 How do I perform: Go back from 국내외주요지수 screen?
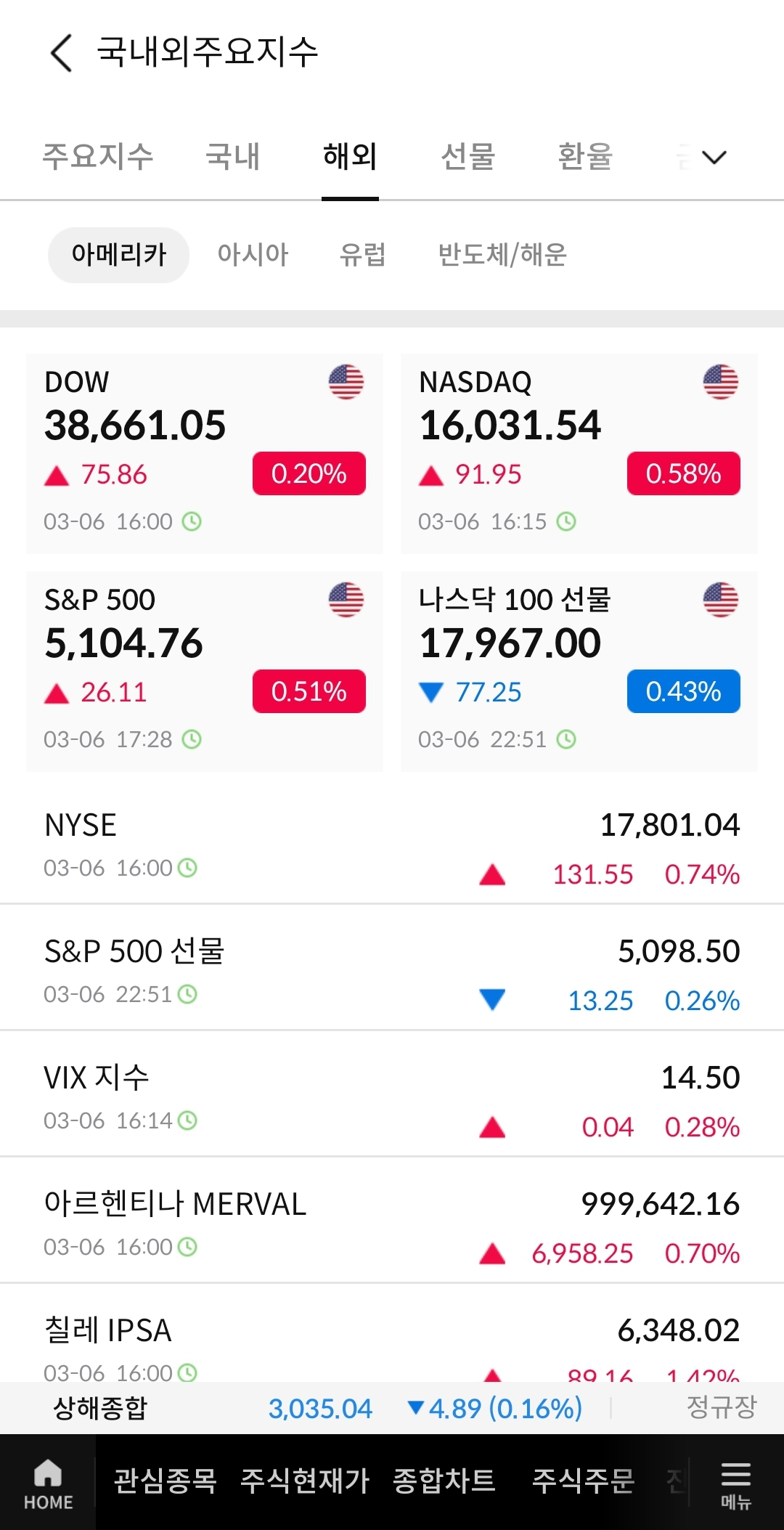click(x=62, y=53)
